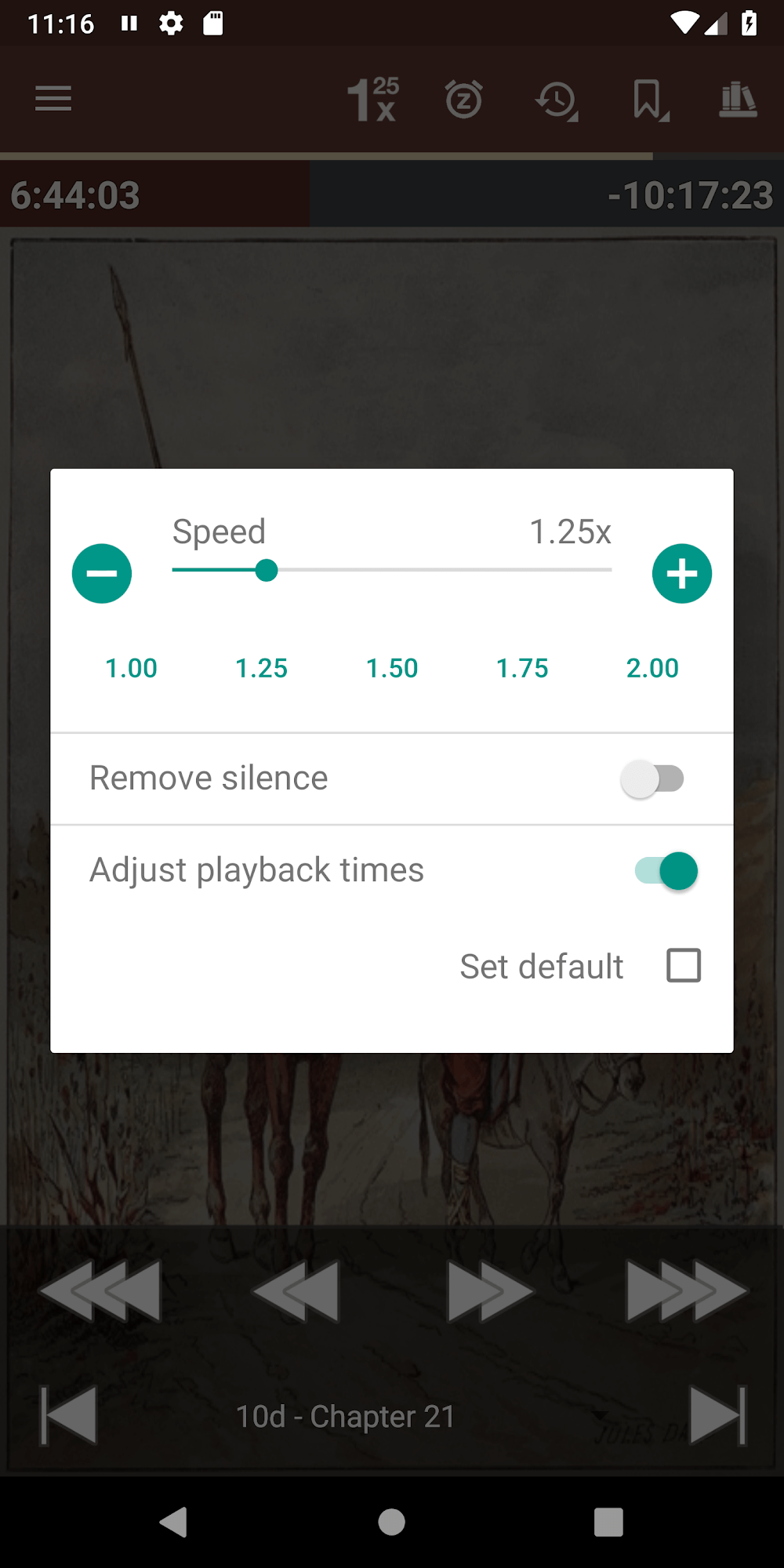The height and width of the screenshot is (1568, 784).
Task: Select the 1.25 speed preset
Action: pyautogui.click(x=261, y=668)
